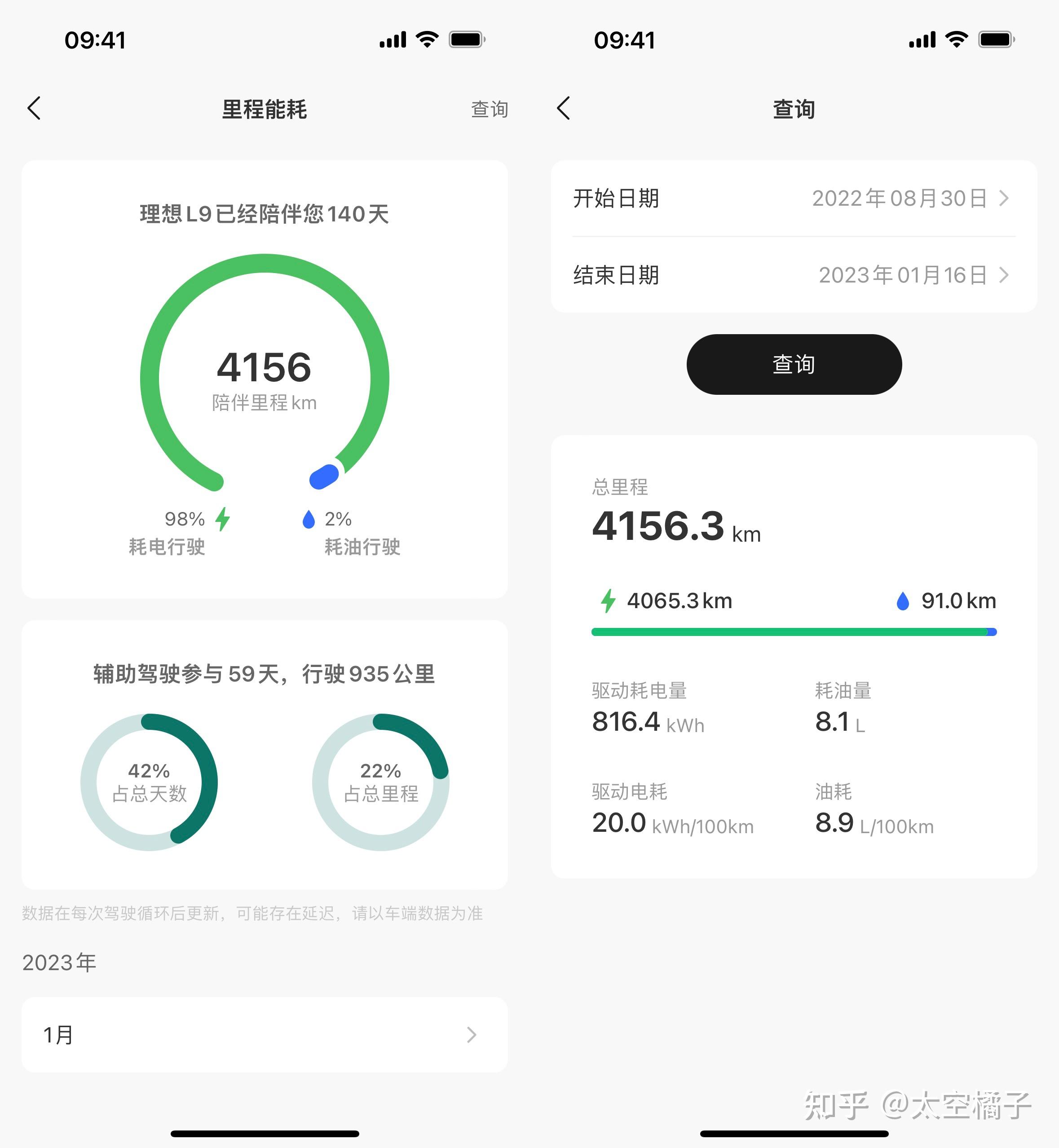Viewport: 1059px width, 1148px height.
Task: Open 结束日期 date picker row
Action: (793, 275)
